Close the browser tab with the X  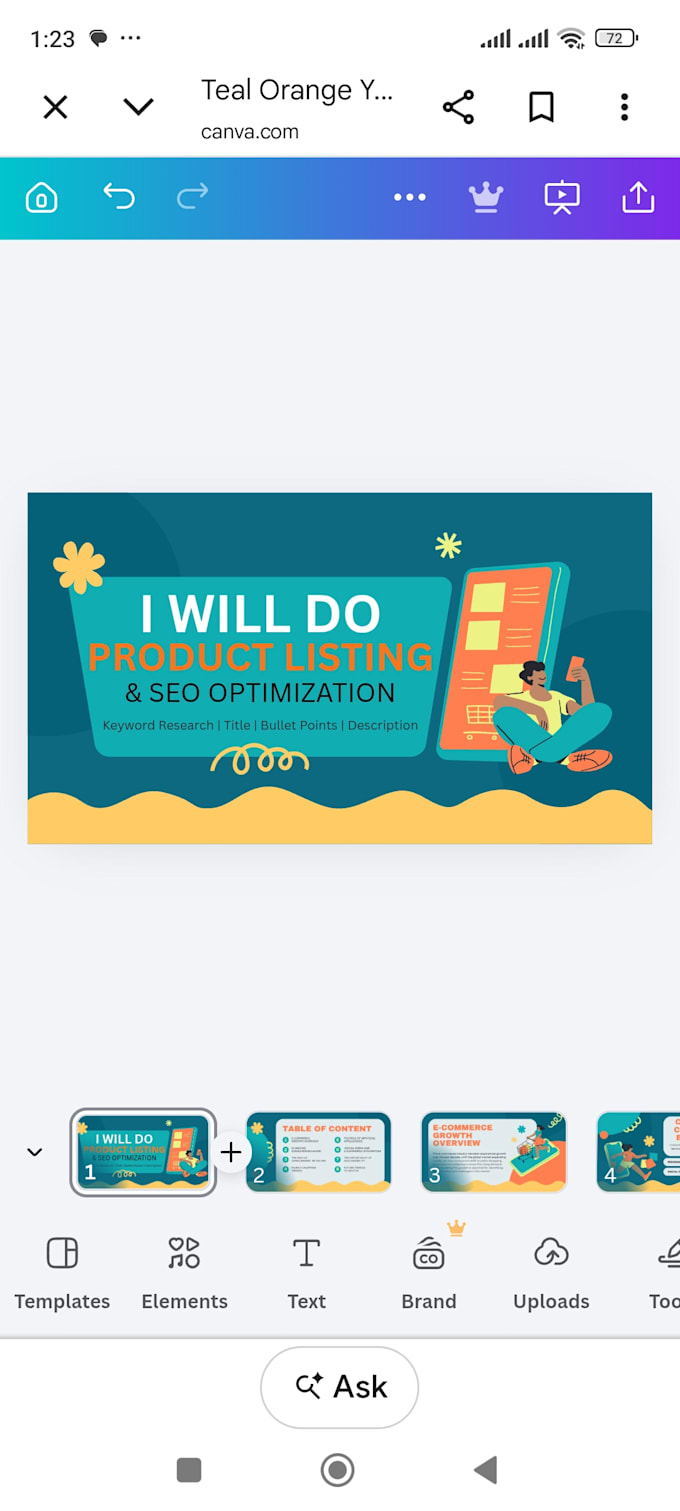click(x=56, y=107)
